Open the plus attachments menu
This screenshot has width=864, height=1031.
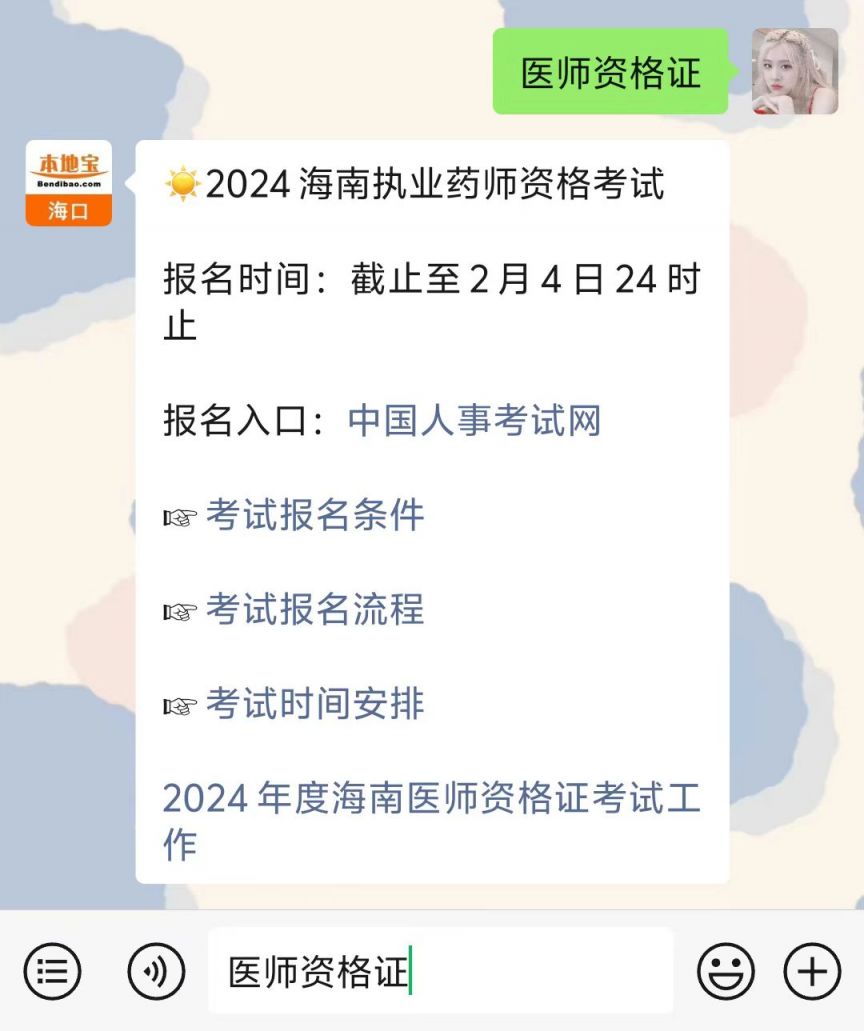[x=811, y=971]
